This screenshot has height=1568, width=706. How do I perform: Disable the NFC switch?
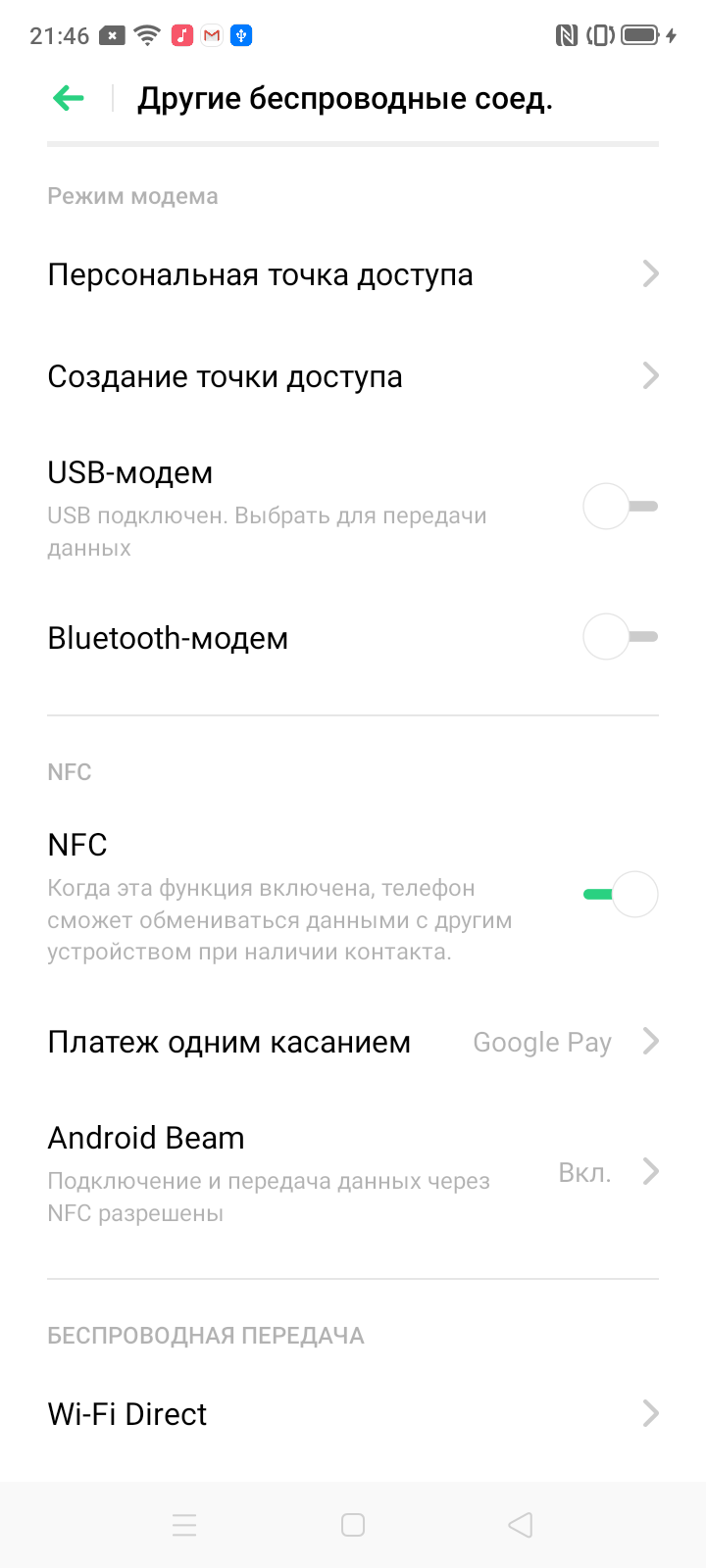click(x=620, y=894)
